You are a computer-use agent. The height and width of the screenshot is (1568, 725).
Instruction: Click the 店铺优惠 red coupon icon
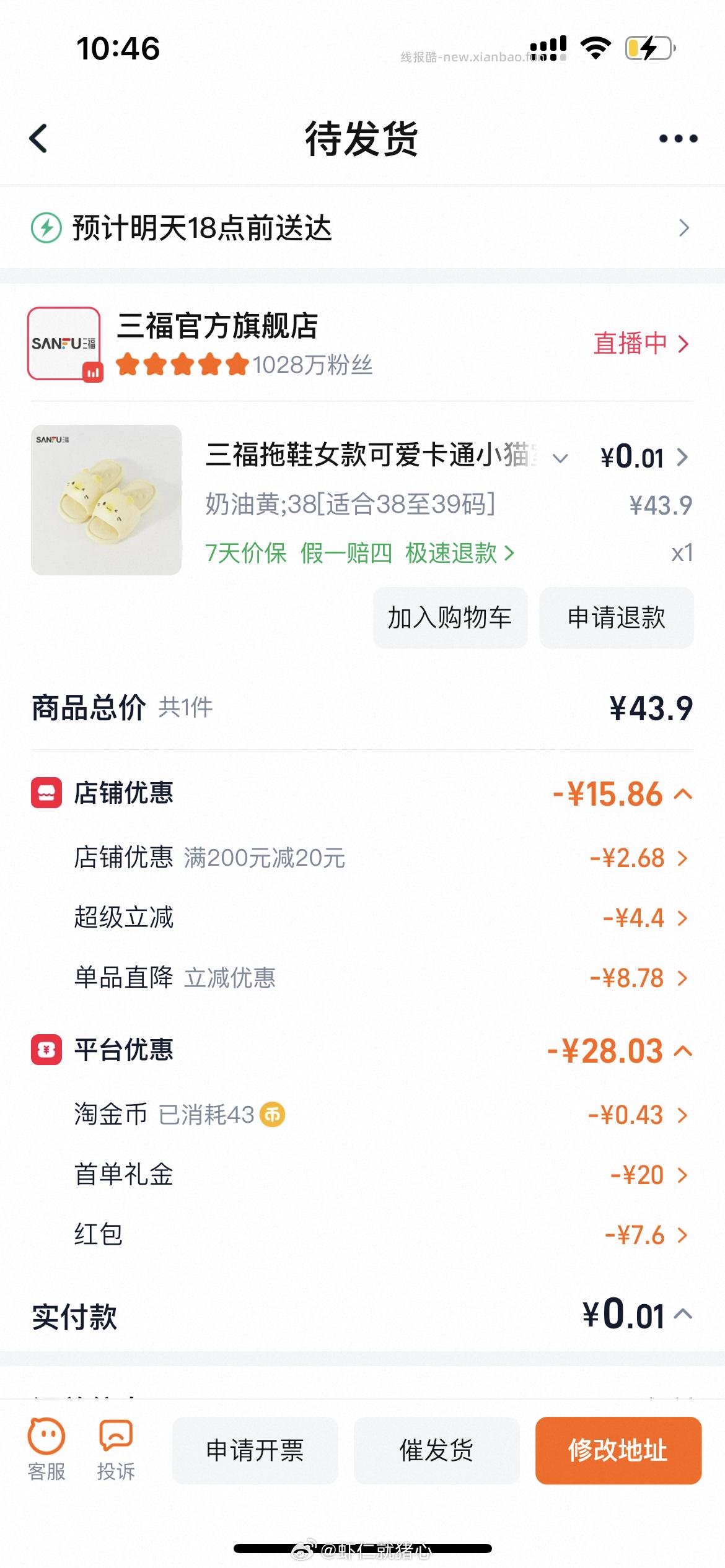coord(47,793)
